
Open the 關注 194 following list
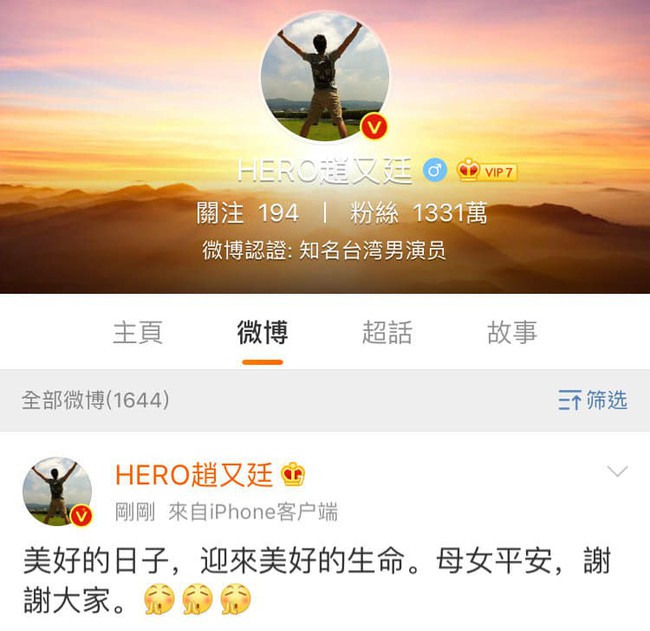[x=248, y=213]
